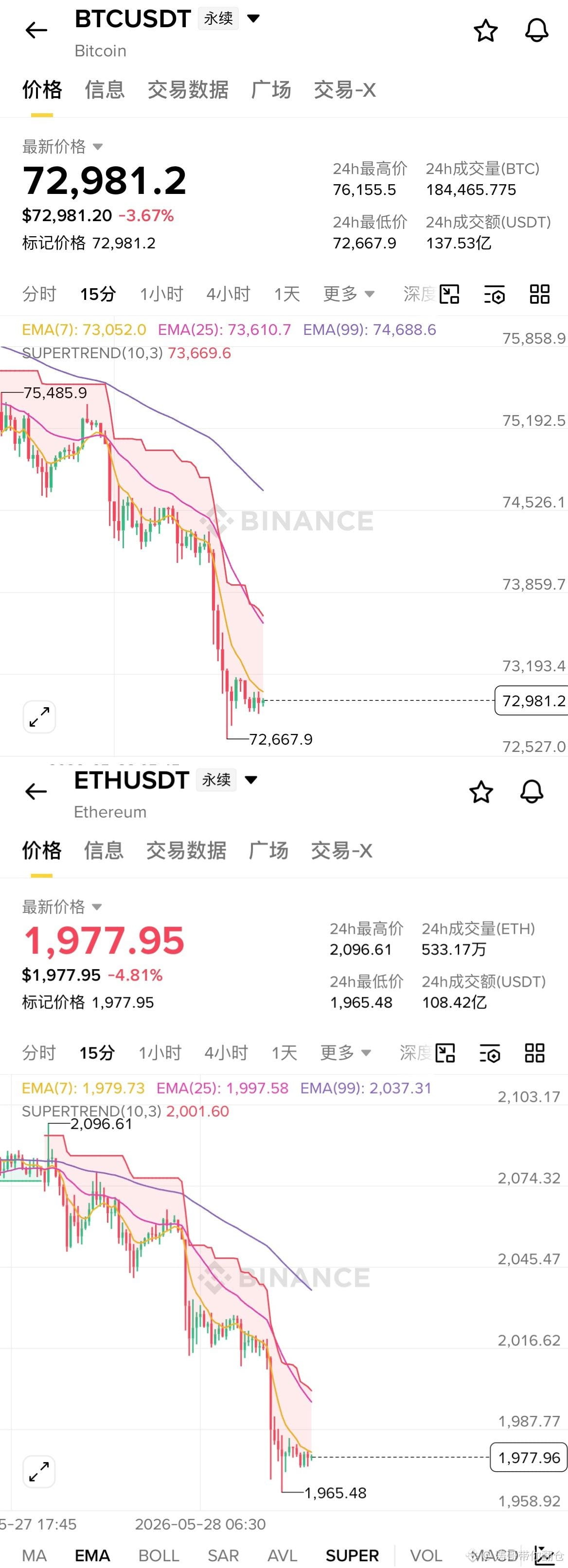The image size is (568, 1568).
Task: Open the grid tools icon on the ETHUSDT chart toolbar
Action: click(x=534, y=1053)
